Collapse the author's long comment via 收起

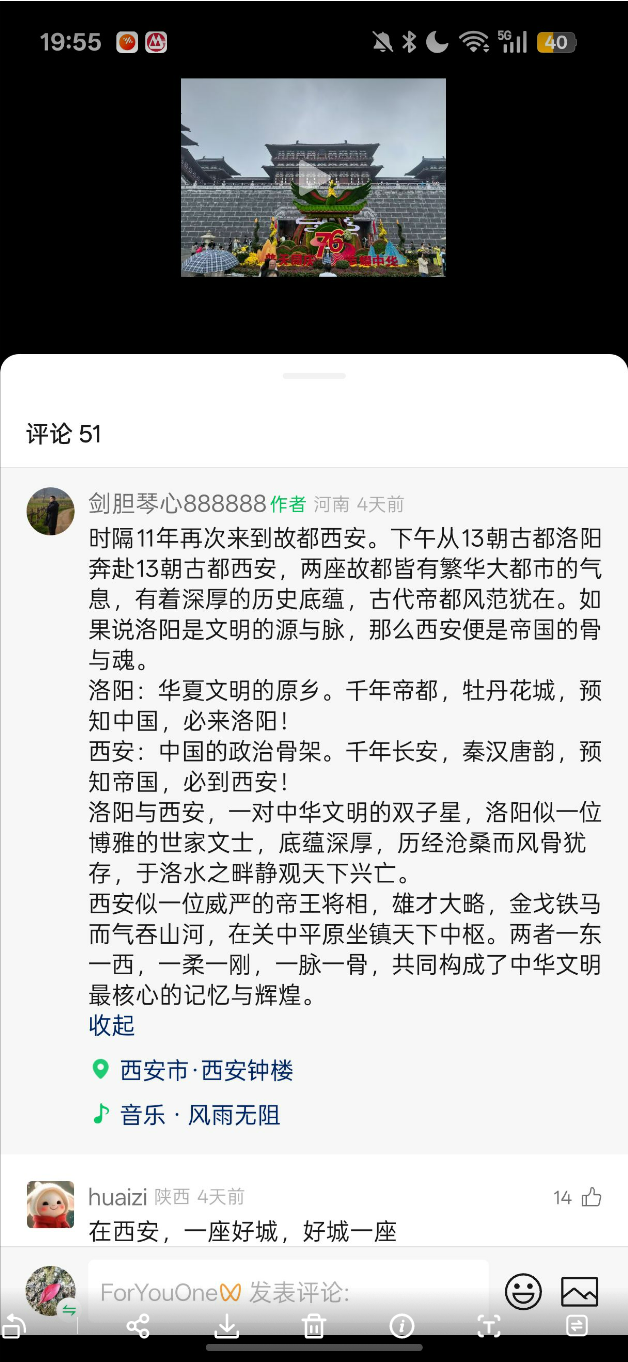111,1026
